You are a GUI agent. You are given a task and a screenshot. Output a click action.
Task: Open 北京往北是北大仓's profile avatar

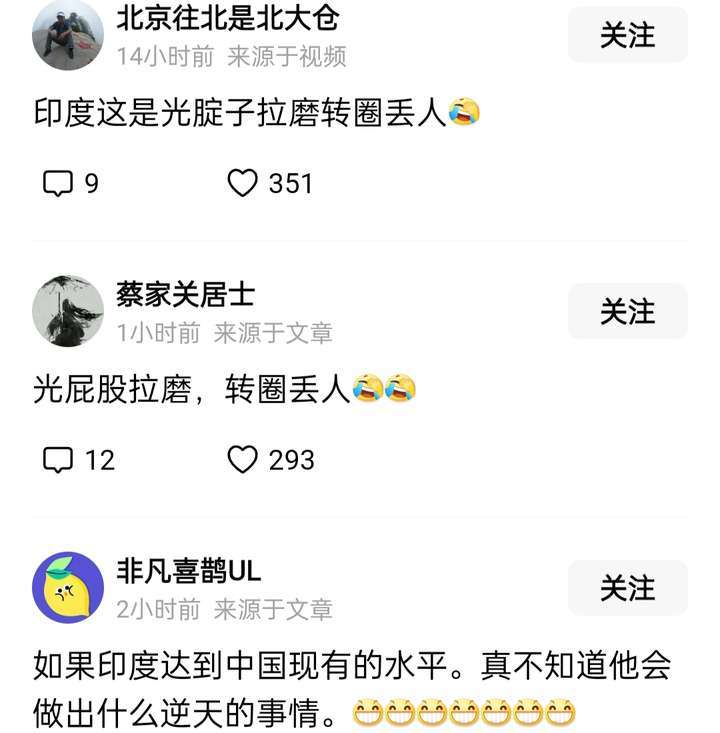pos(68,36)
